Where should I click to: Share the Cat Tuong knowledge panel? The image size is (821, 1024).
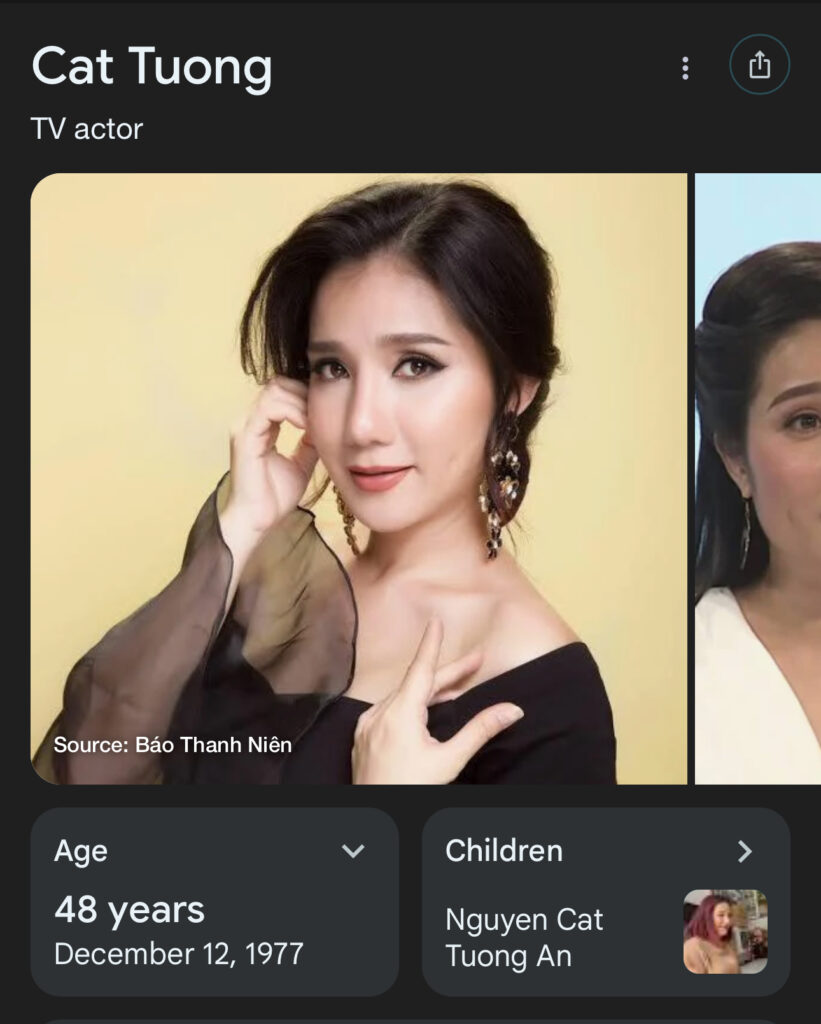coord(759,65)
